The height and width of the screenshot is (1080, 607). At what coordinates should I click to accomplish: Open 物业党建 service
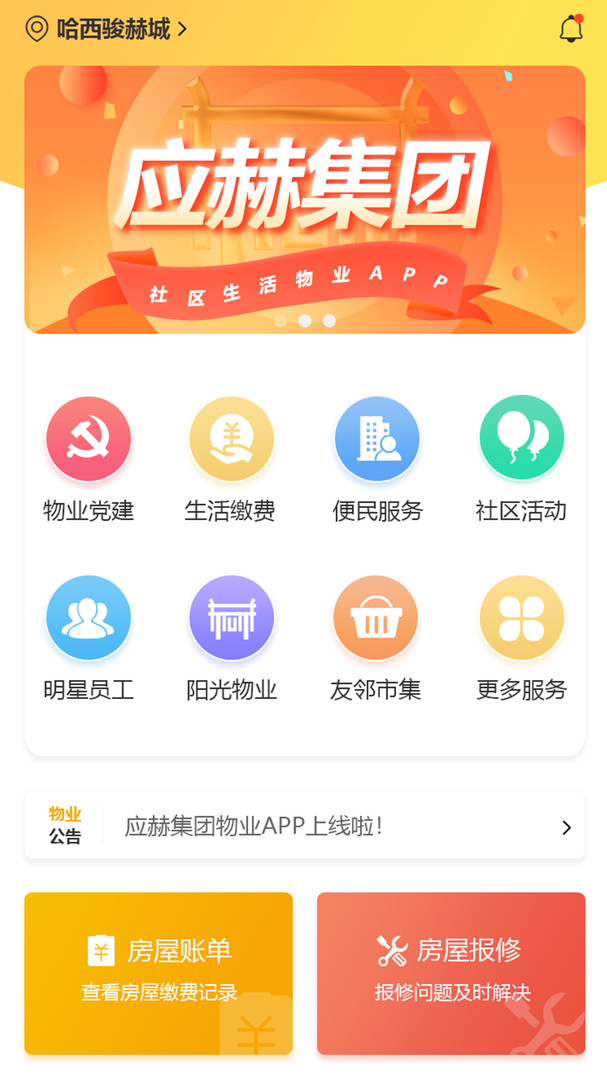(88, 440)
